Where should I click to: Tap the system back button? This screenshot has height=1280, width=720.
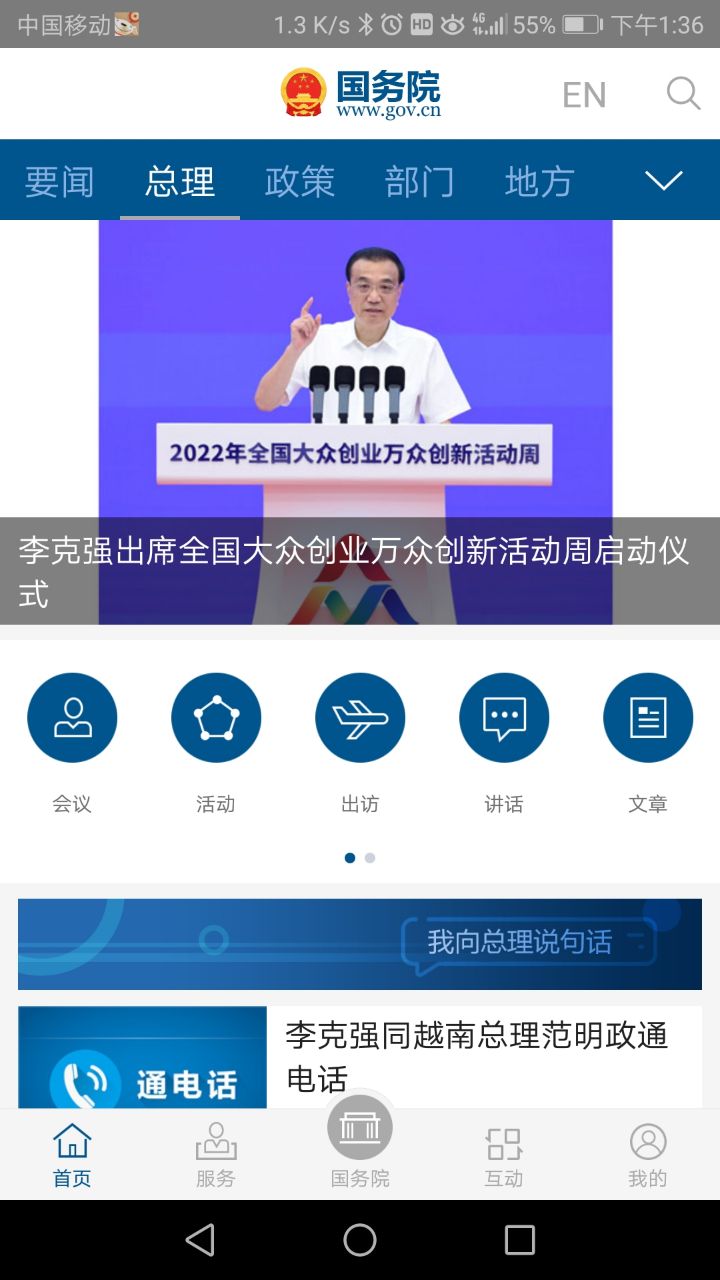click(200, 1240)
